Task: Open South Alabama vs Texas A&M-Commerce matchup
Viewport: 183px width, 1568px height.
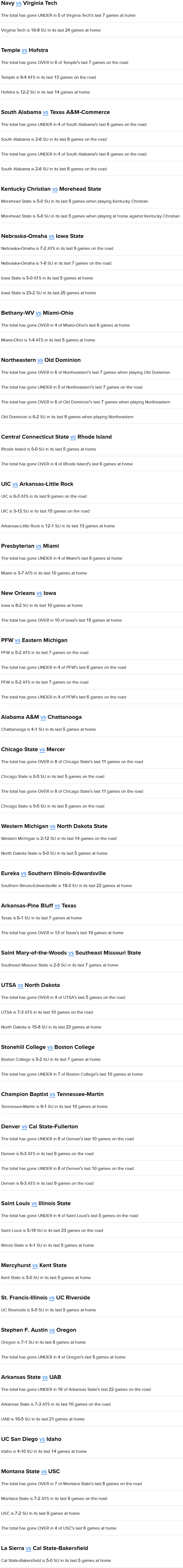Action: tap(46, 113)
